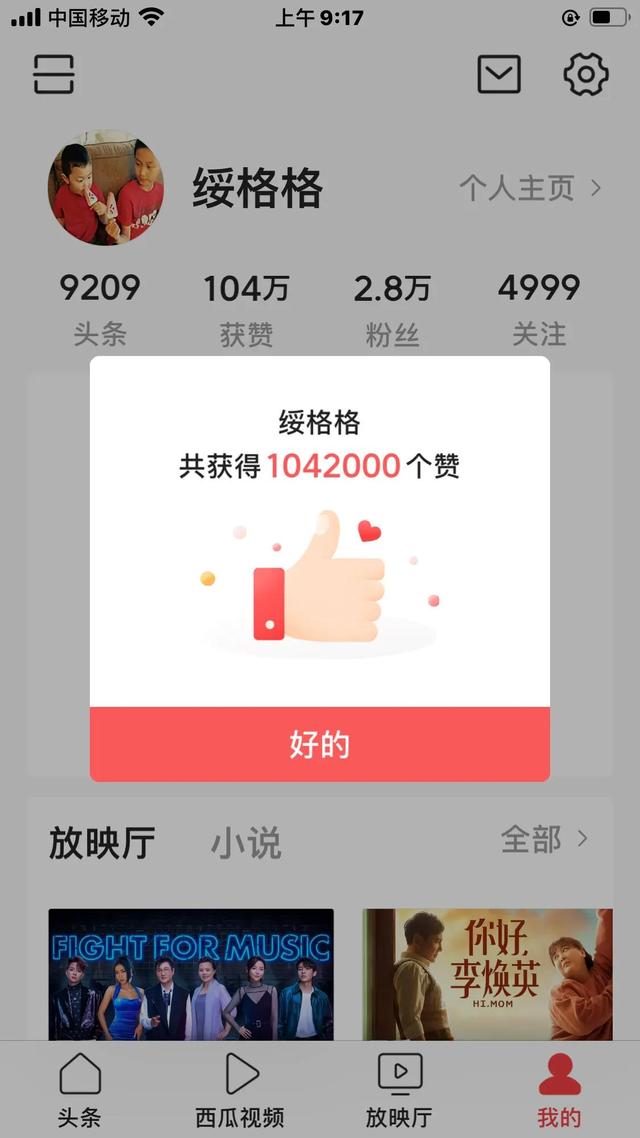The width and height of the screenshot is (640, 1138).
Task: Open 全部 to see all
Action: [x=544, y=840]
